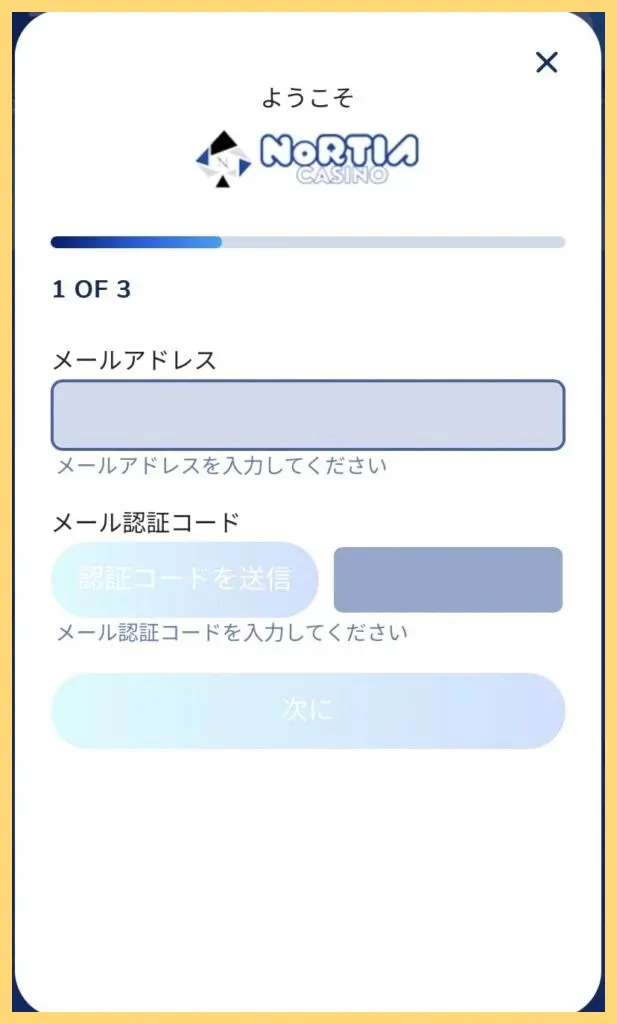Tap the 次に button
617x1024 pixels.
308,710
